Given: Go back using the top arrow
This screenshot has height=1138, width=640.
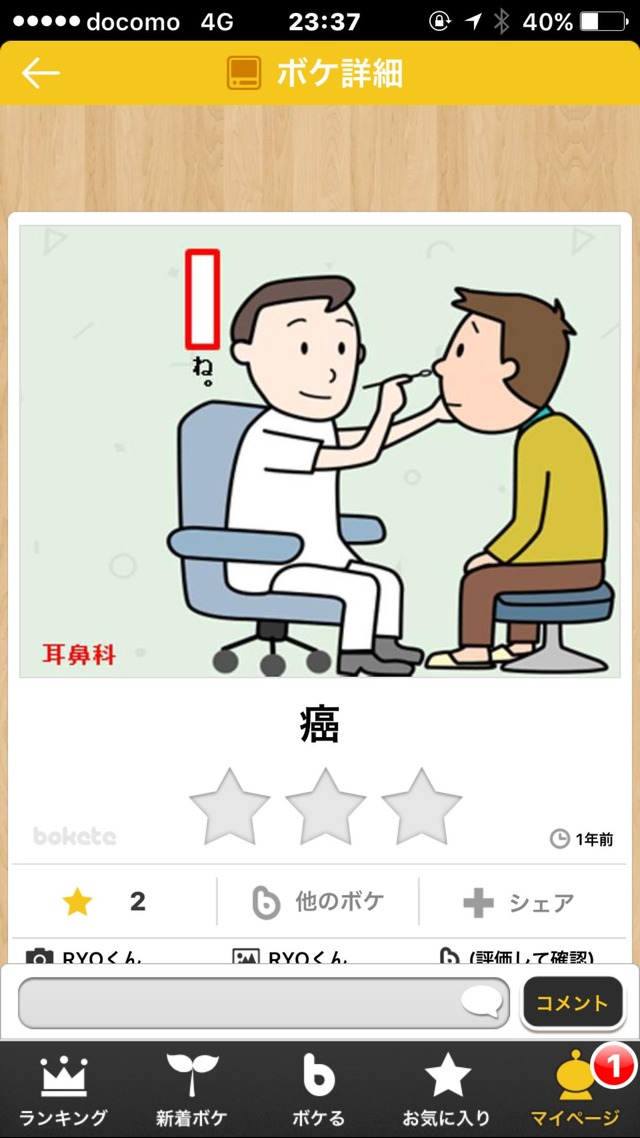Looking at the screenshot, I should click(41, 73).
